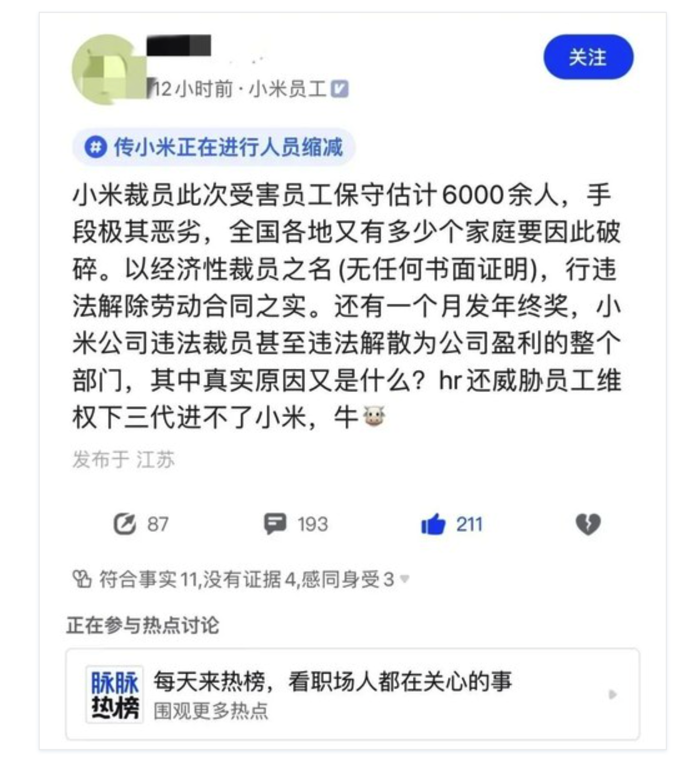Follow the post author with 关注
Screen dimensions: 692x761
pyautogui.click(x=588, y=58)
